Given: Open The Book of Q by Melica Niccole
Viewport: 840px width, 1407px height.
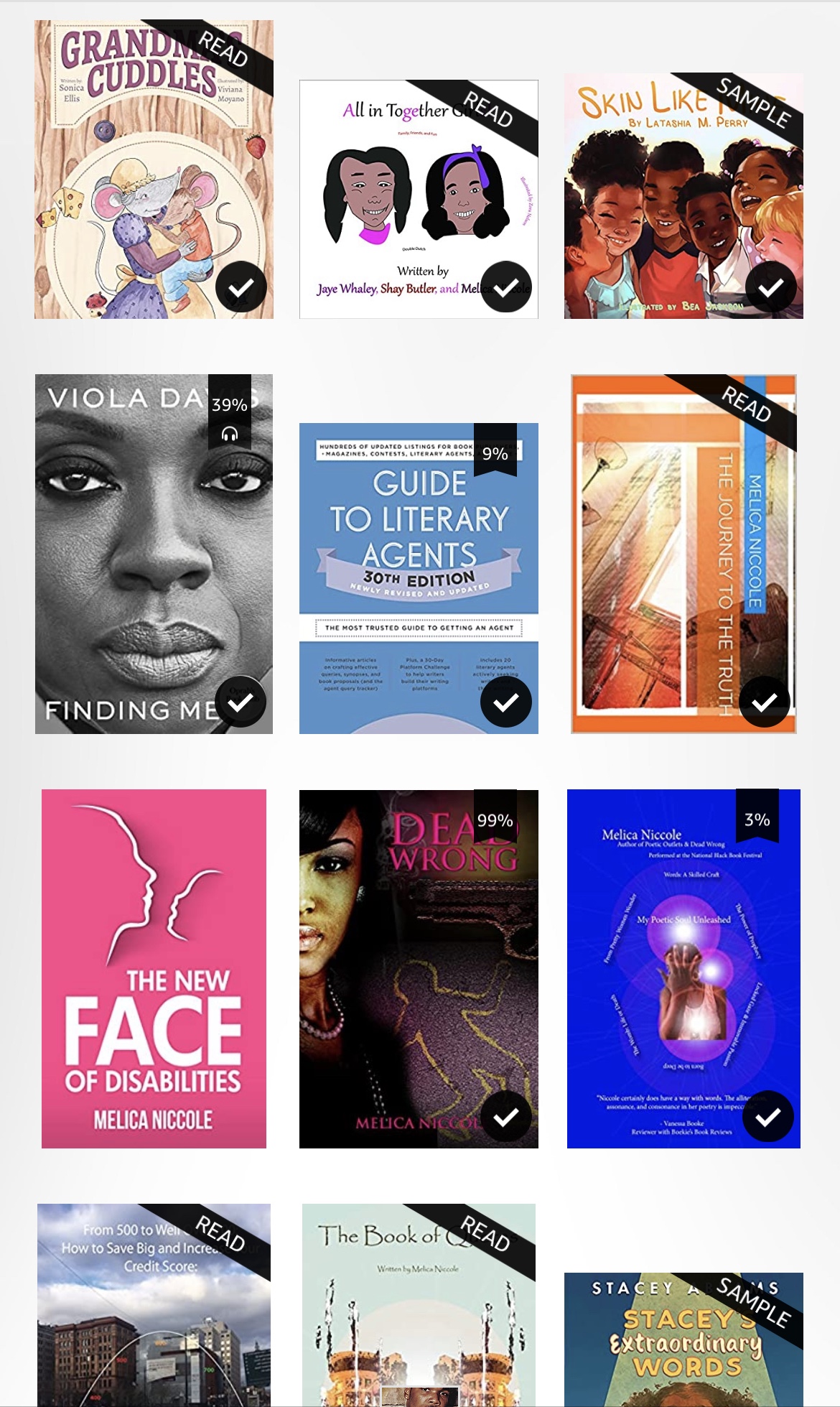Looking at the screenshot, I should 418,1304.
